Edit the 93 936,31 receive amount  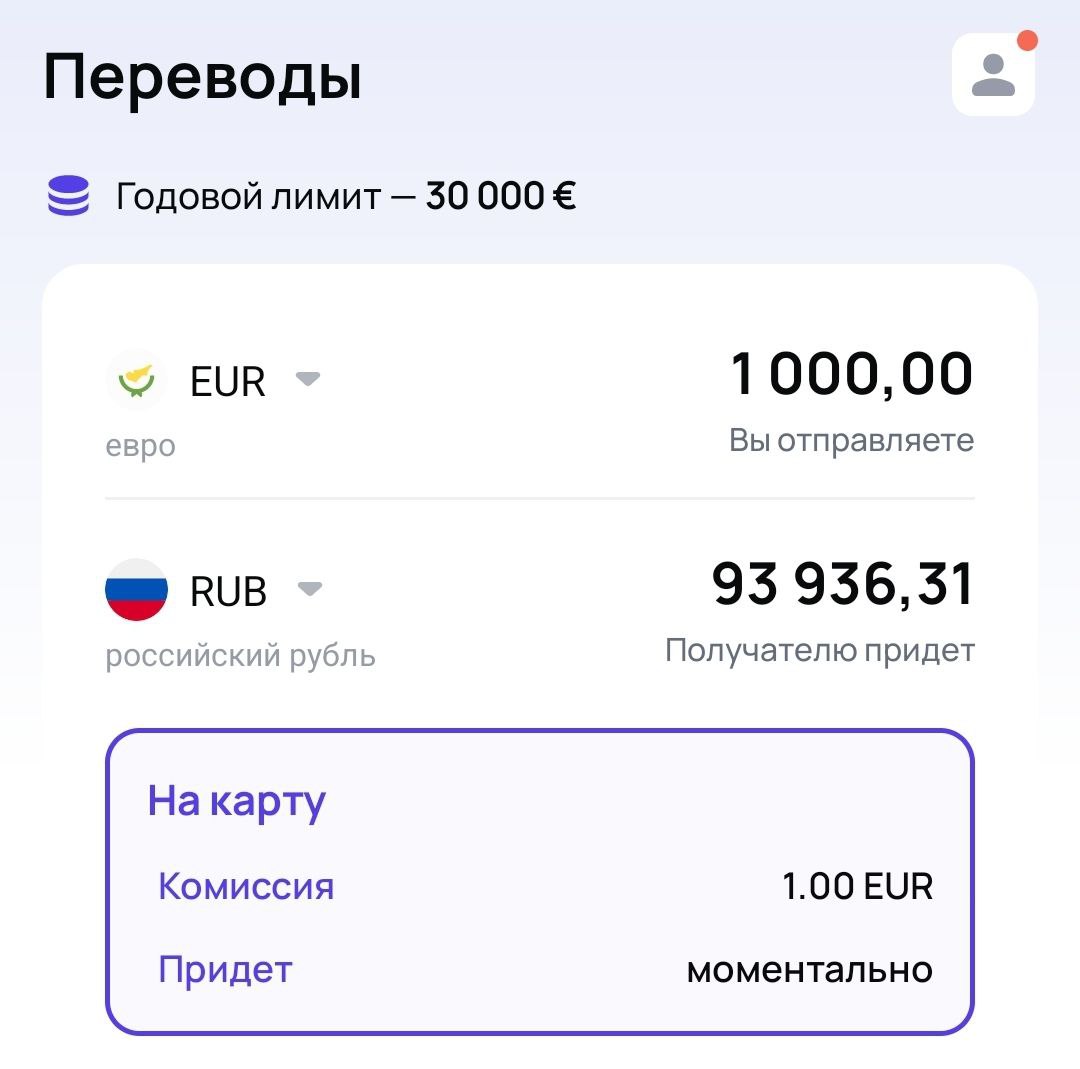pos(842,585)
